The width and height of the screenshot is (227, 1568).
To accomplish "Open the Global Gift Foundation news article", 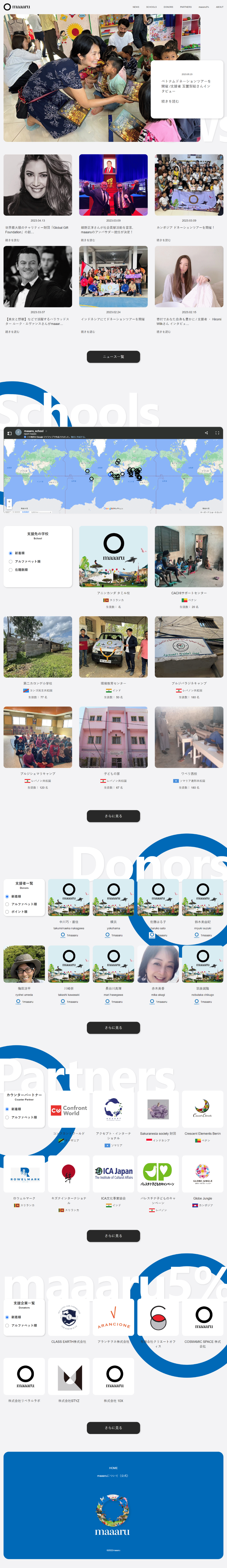I will (x=38, y=185).
